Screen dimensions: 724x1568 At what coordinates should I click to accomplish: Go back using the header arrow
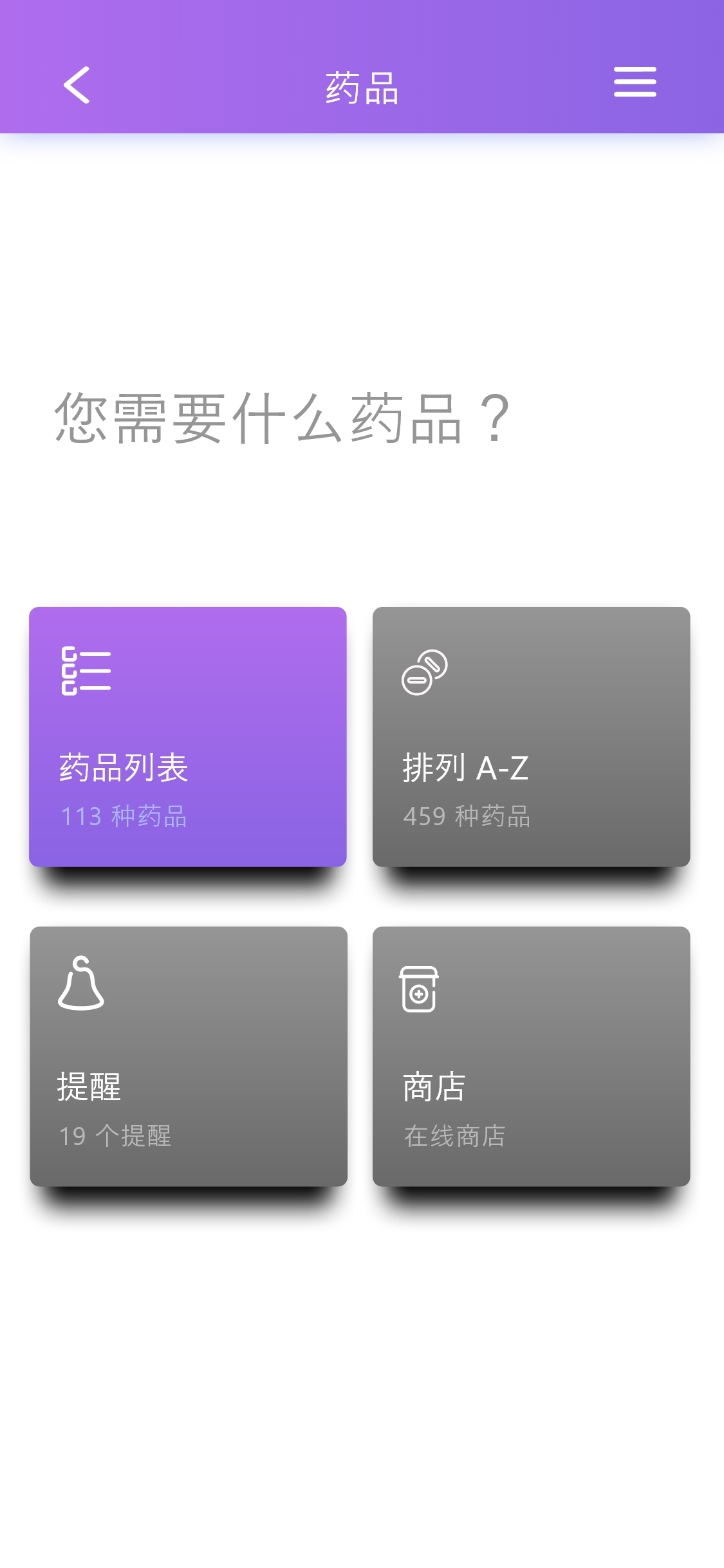77,85
